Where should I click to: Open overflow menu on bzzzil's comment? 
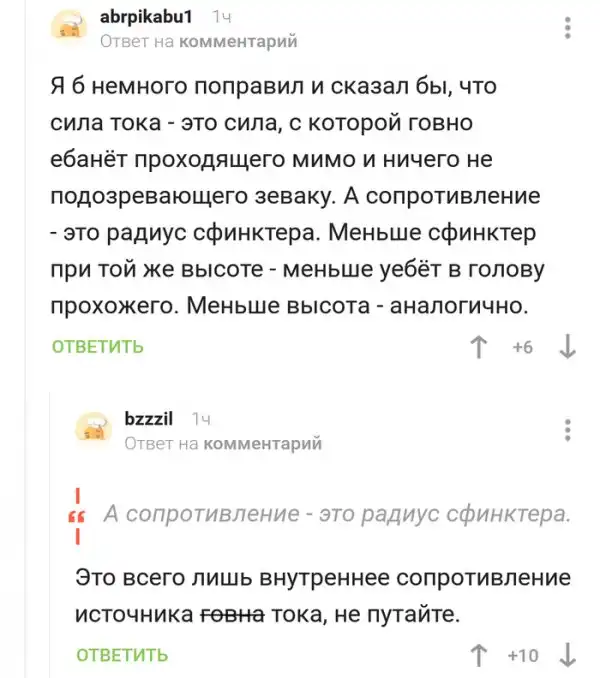click(x=569, y=430)
